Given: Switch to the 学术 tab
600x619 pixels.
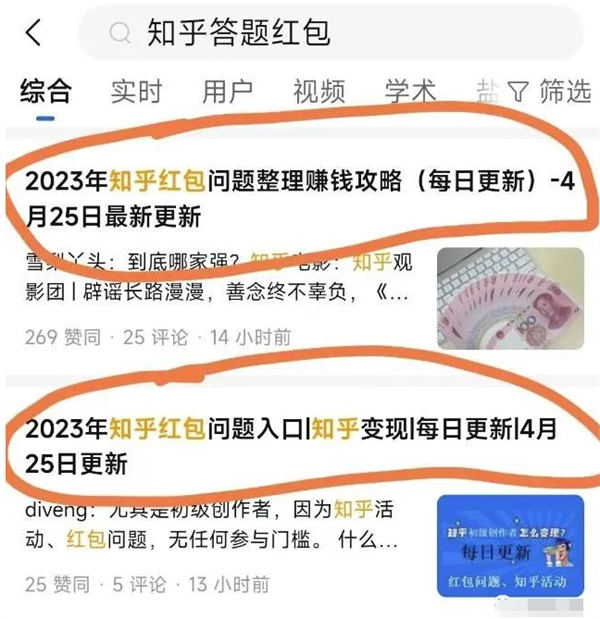Looking at the screenshot, I should [x=410, y=92].
